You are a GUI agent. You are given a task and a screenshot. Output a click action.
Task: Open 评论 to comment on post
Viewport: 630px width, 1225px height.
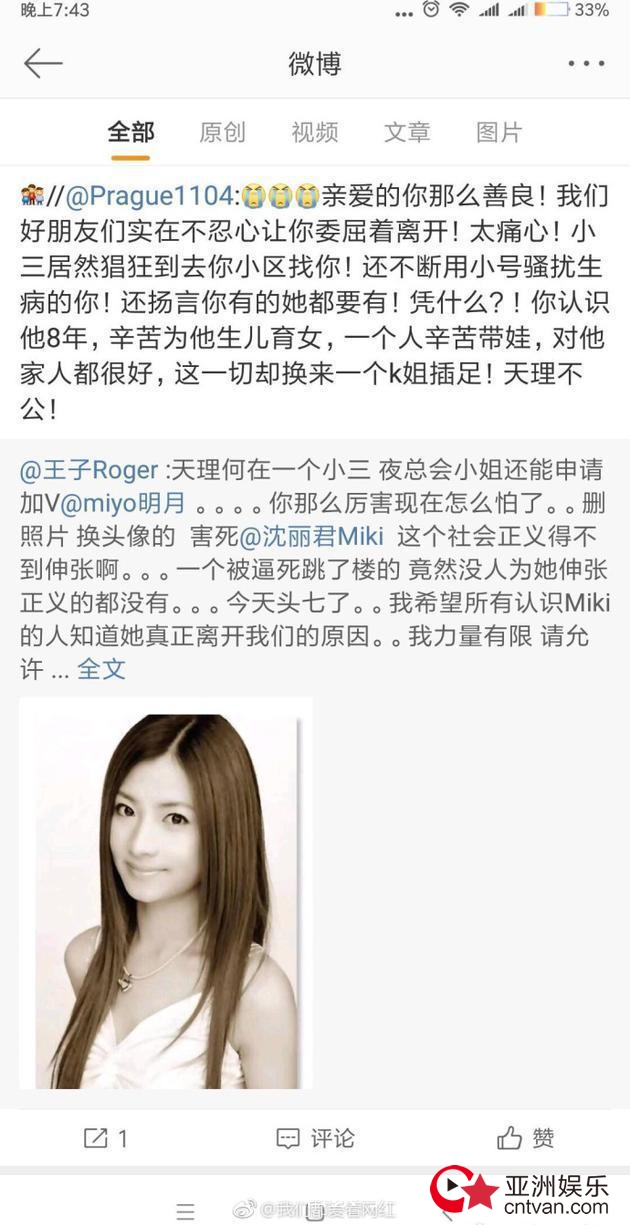pyautogui.click(x=315, y=1137)
